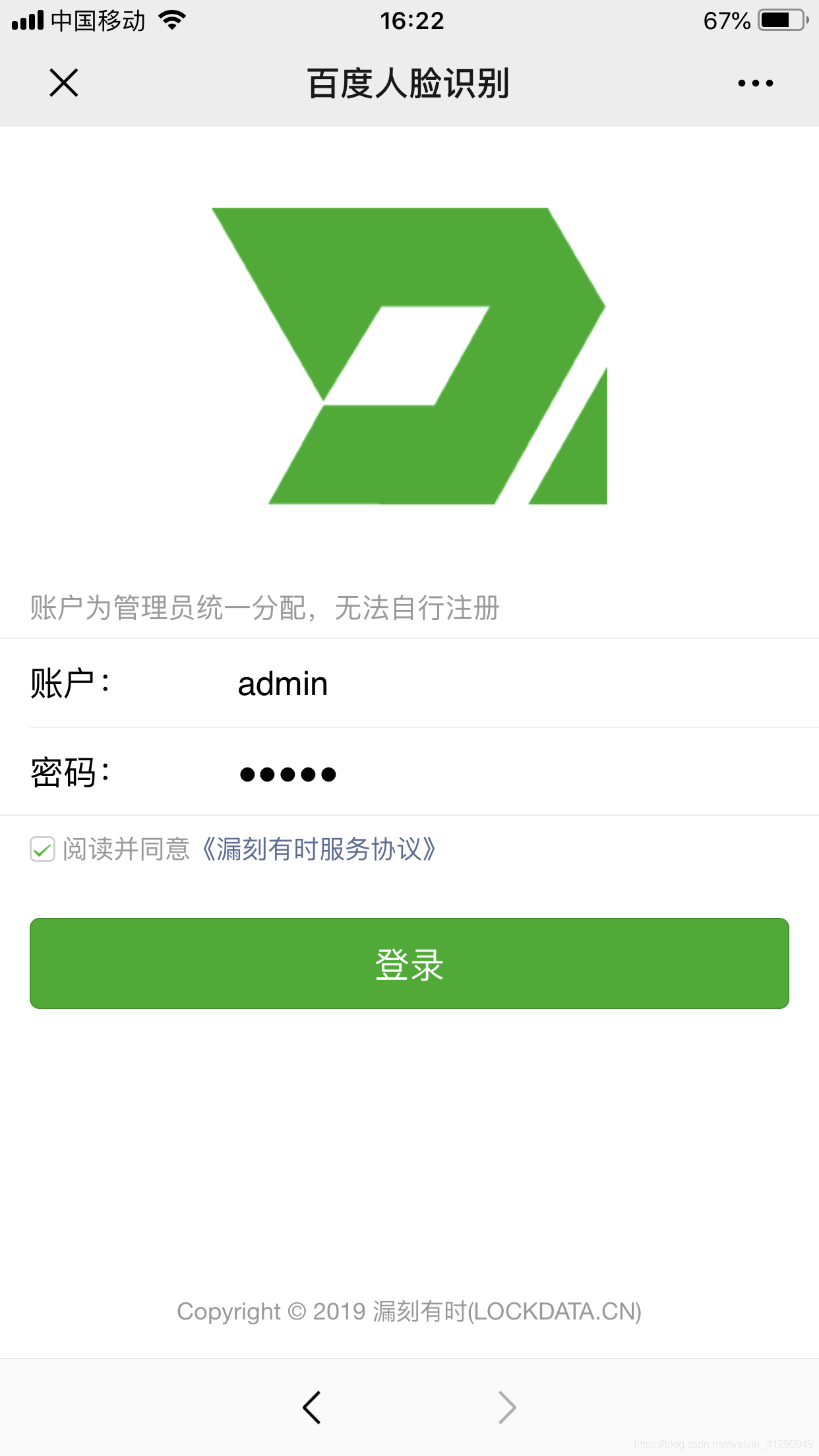Close the 百度人脸识别 page with the X
The height and width of the screenshot is (1456, 819).
[63, 83]
